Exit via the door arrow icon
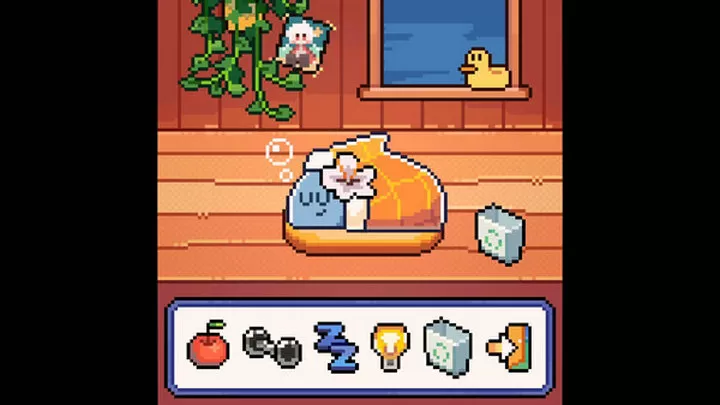Image resolution: width=720 pixels, height=405 pixels. coord(509,345)
